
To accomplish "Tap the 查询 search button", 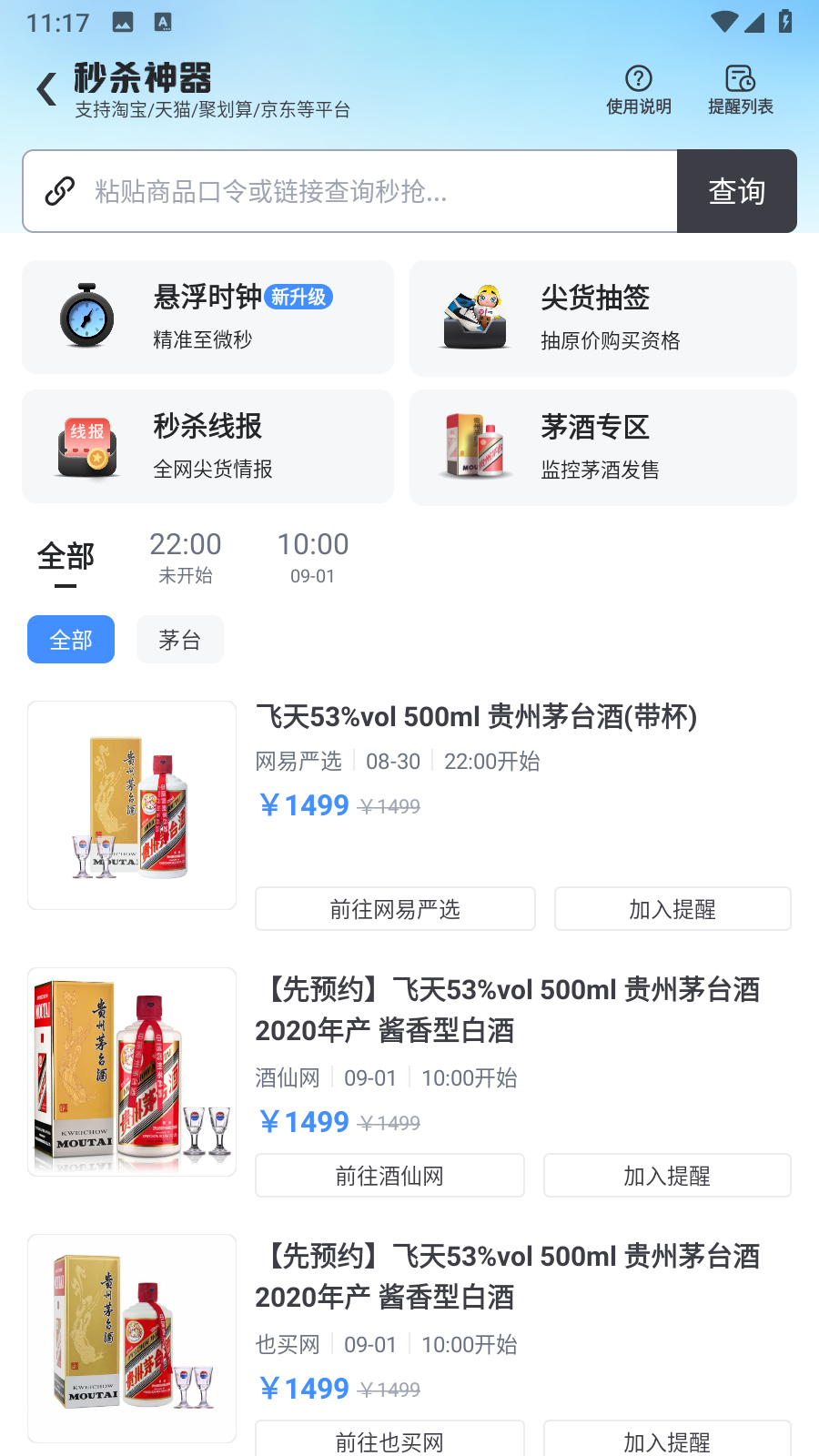I will (737, 191).
